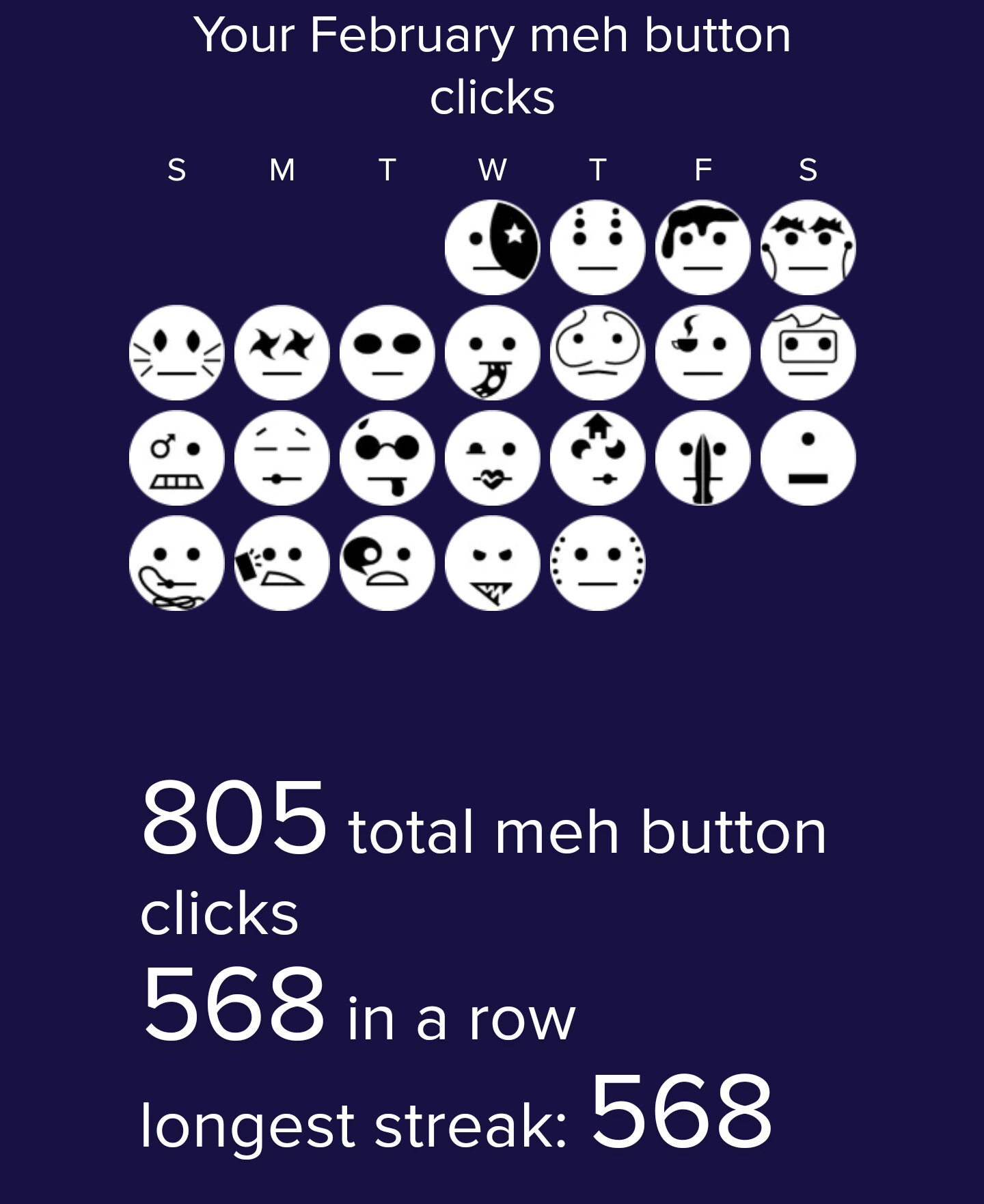Select the brain-outline face icon

coord(598,354)
